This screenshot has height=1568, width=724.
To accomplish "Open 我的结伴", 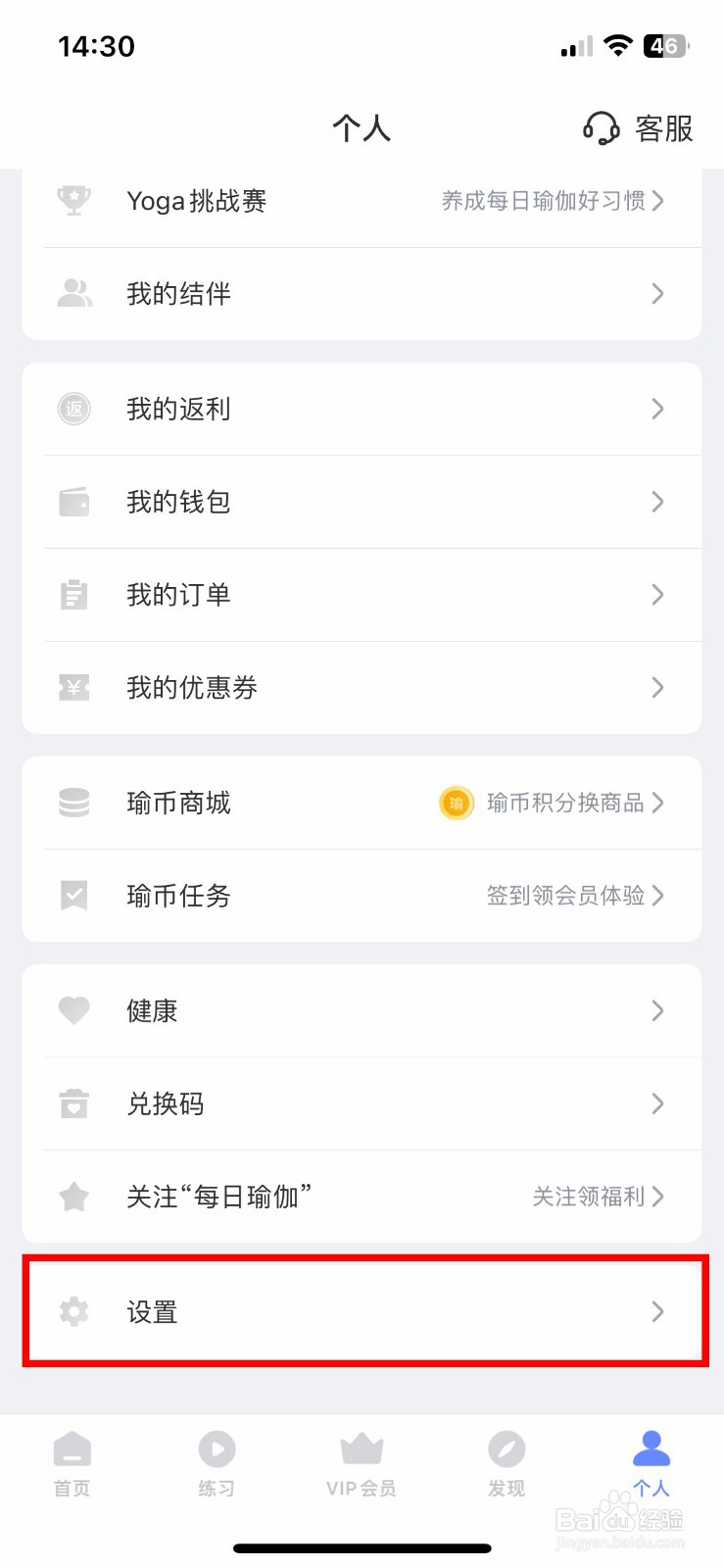I will (x=362, y=294).
